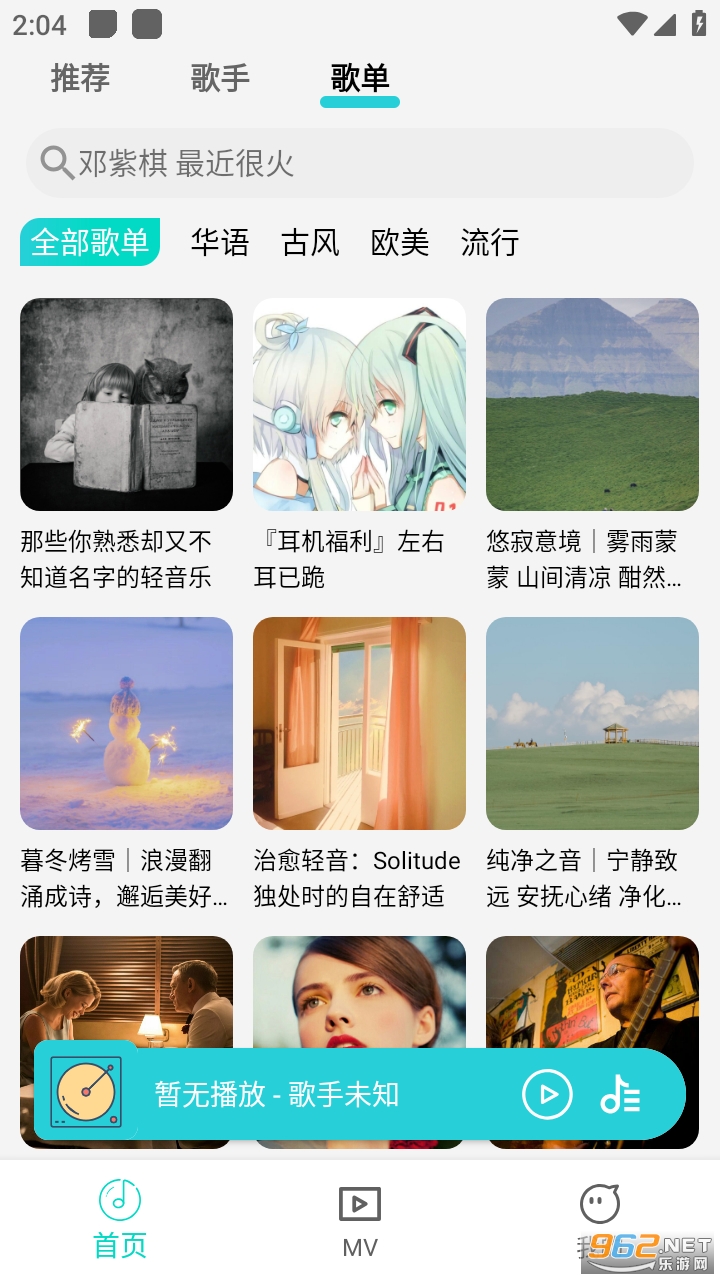720x1280 pixels.
Task: Show 欧美 playlists
Action: [x=400, y=242]
